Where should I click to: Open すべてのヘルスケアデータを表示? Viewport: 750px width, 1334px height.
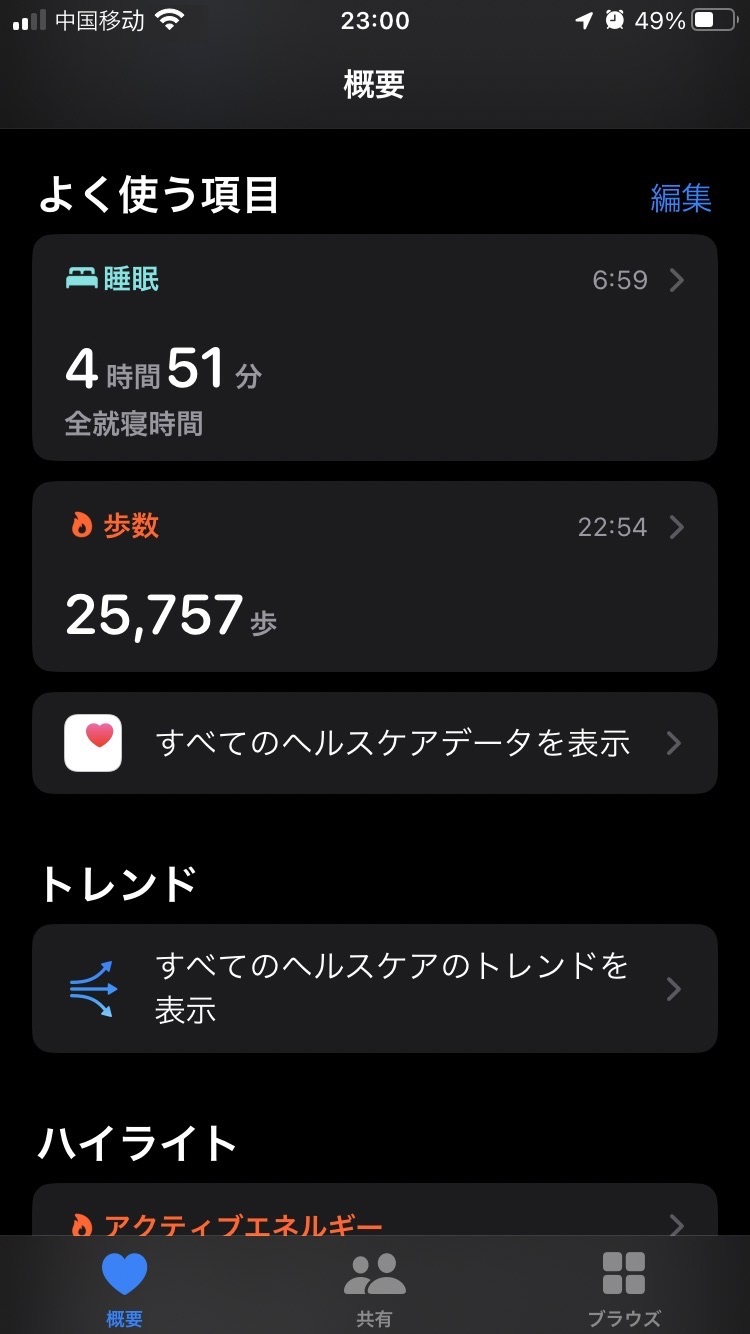374,743
